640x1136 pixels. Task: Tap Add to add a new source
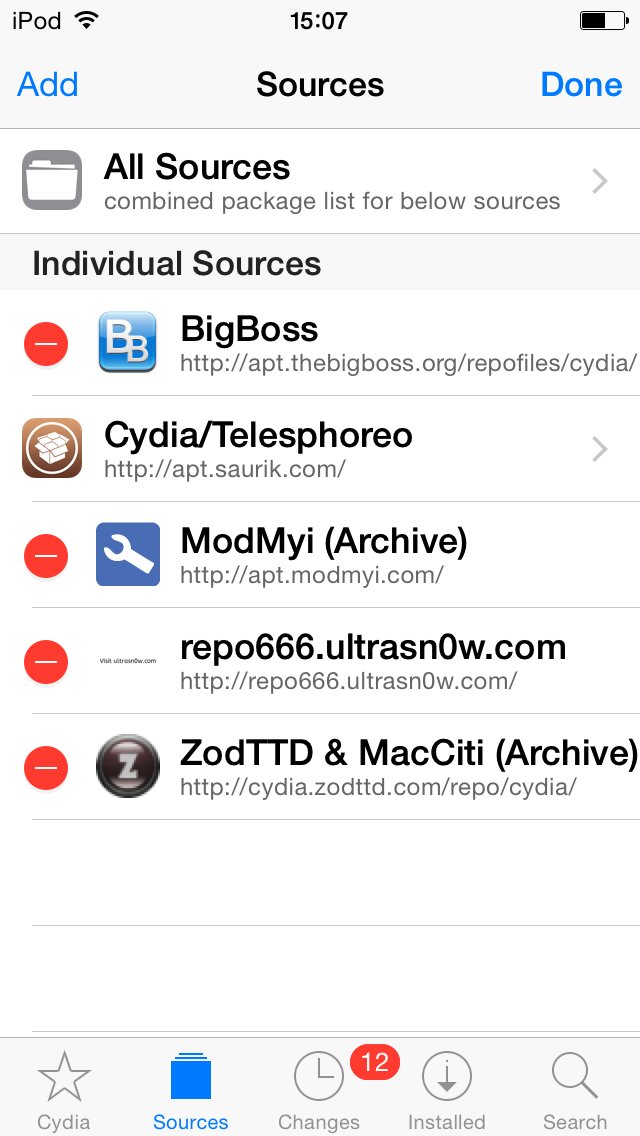tap(48, 85)
